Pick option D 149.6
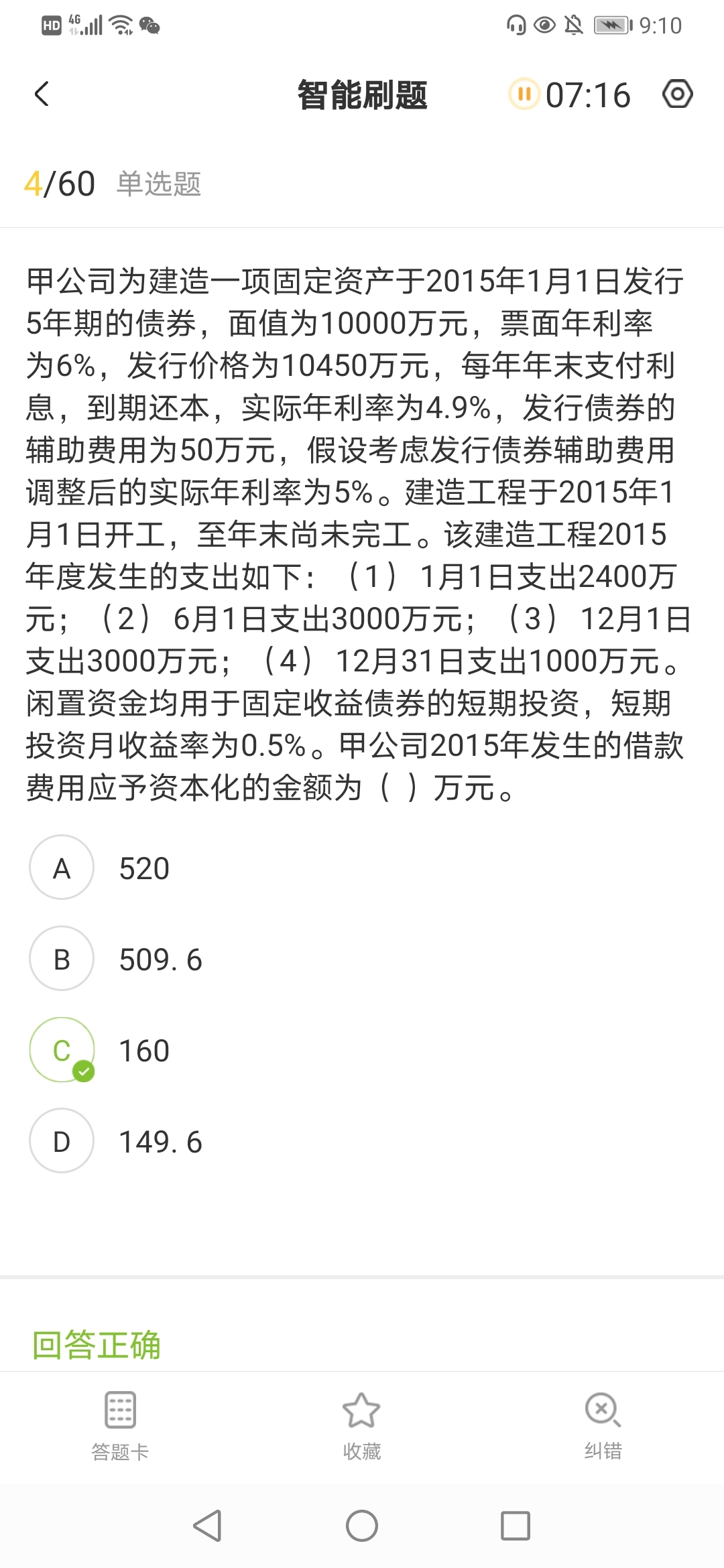 (62, 1141)
